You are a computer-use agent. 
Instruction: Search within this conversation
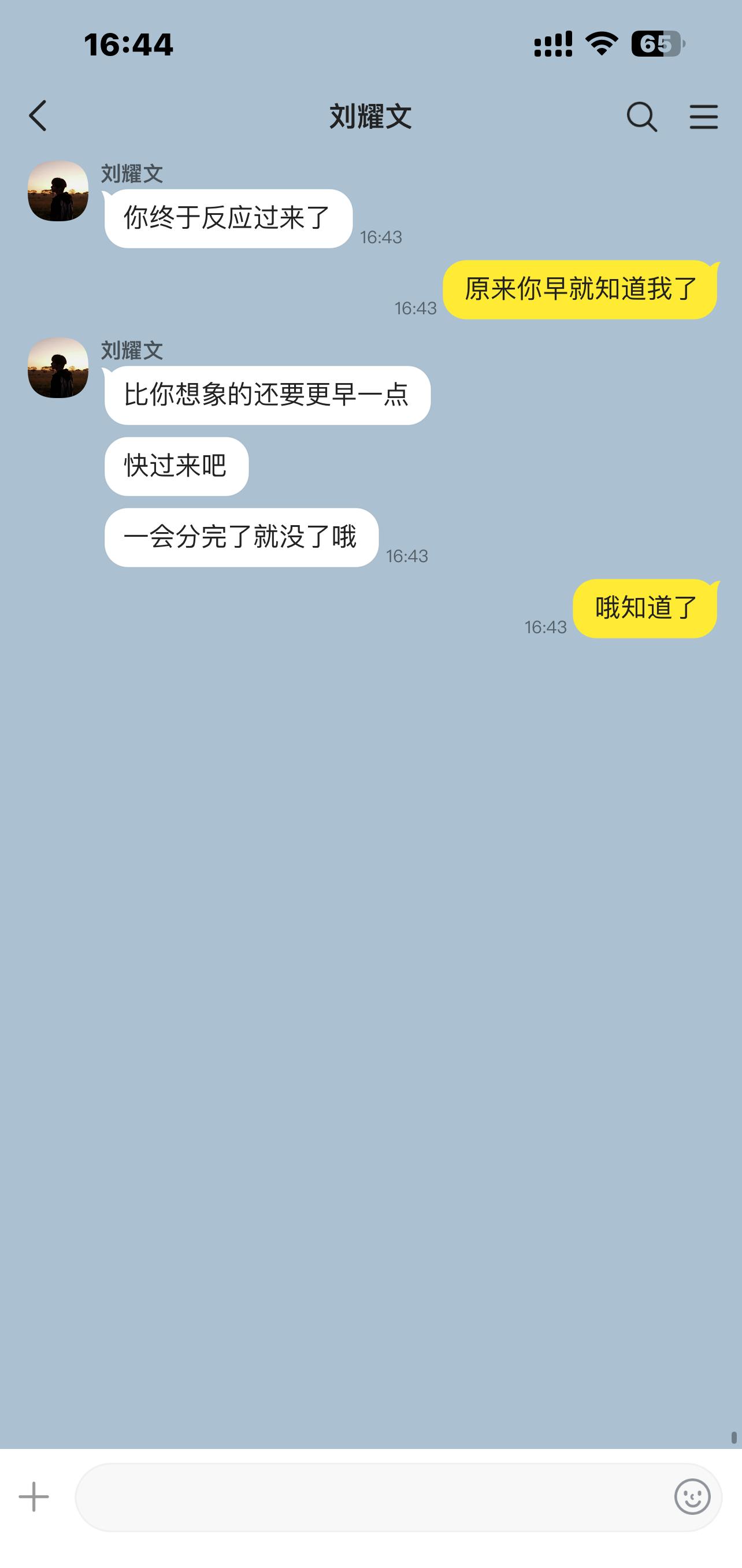(x=641, y=116)
